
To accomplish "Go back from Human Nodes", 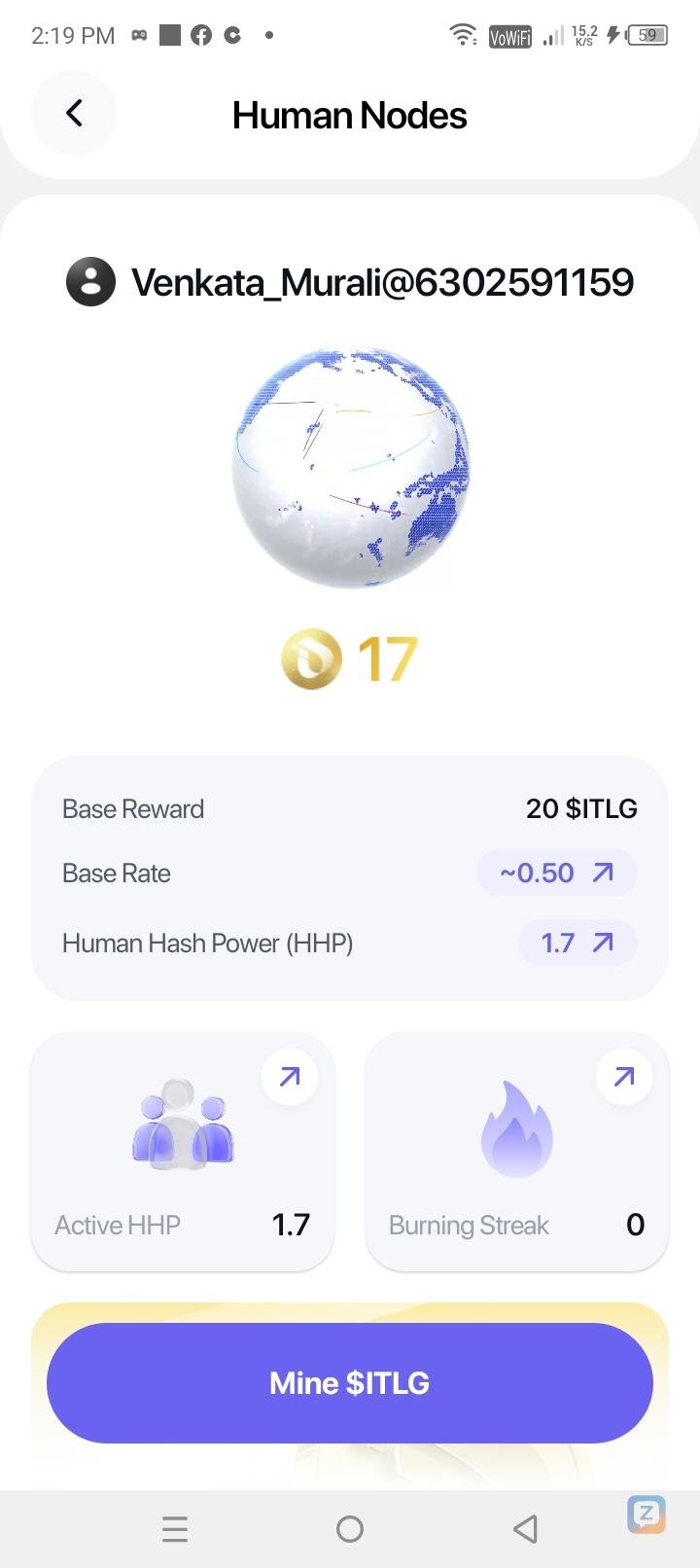I will click(x=74, y=114).
